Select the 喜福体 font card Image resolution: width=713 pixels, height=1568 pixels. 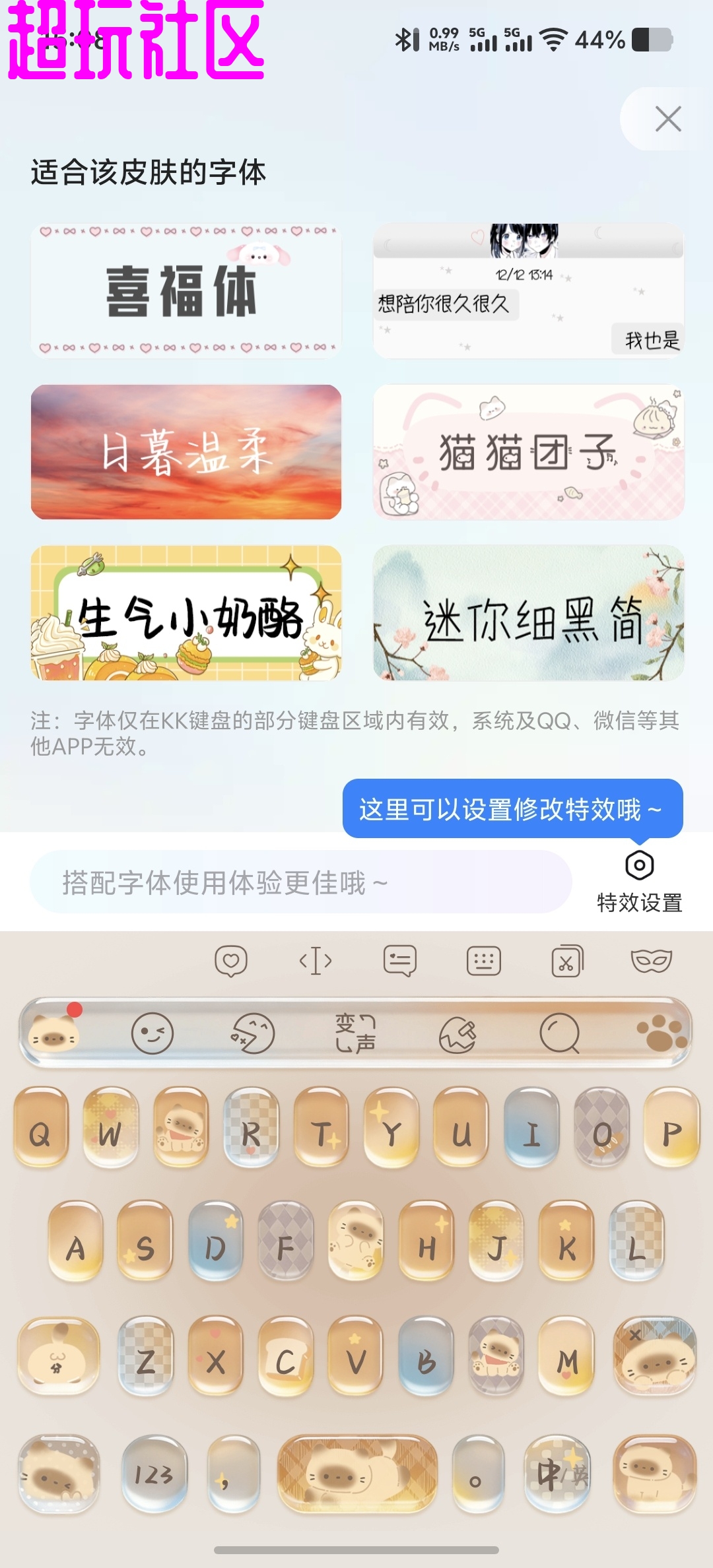pos(186,291)
